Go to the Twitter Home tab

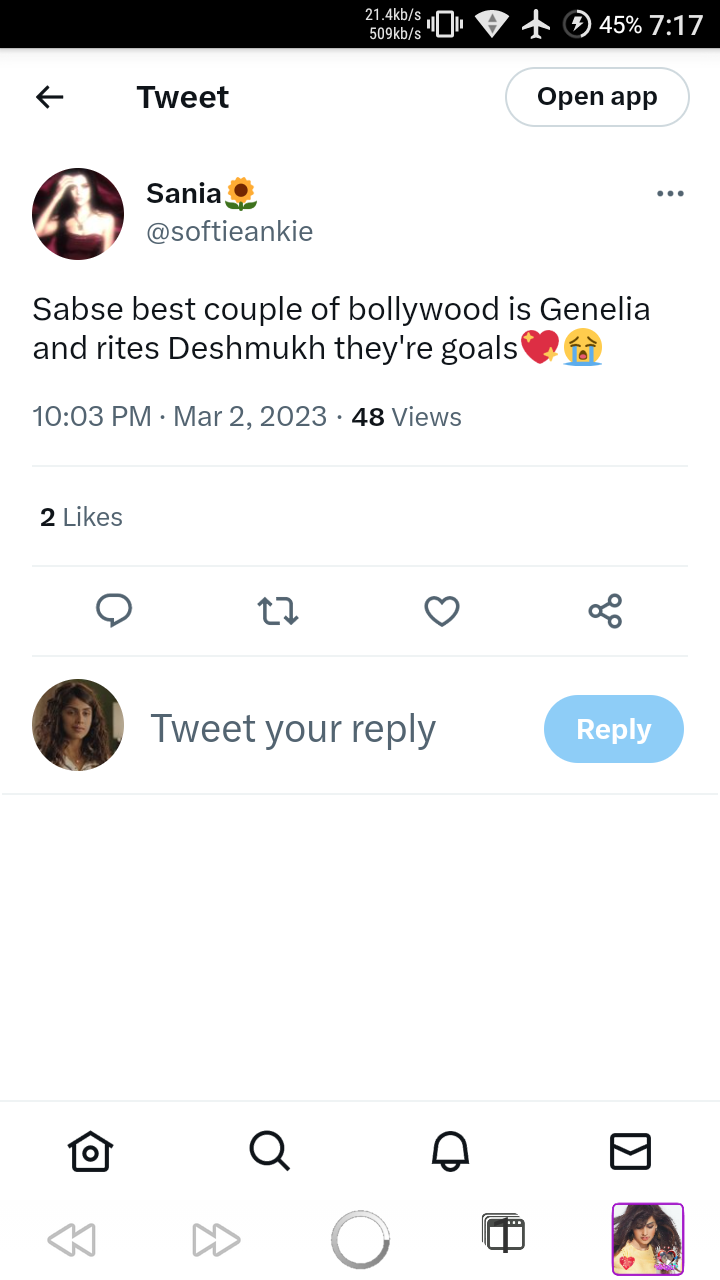[x=90, y=1151]
